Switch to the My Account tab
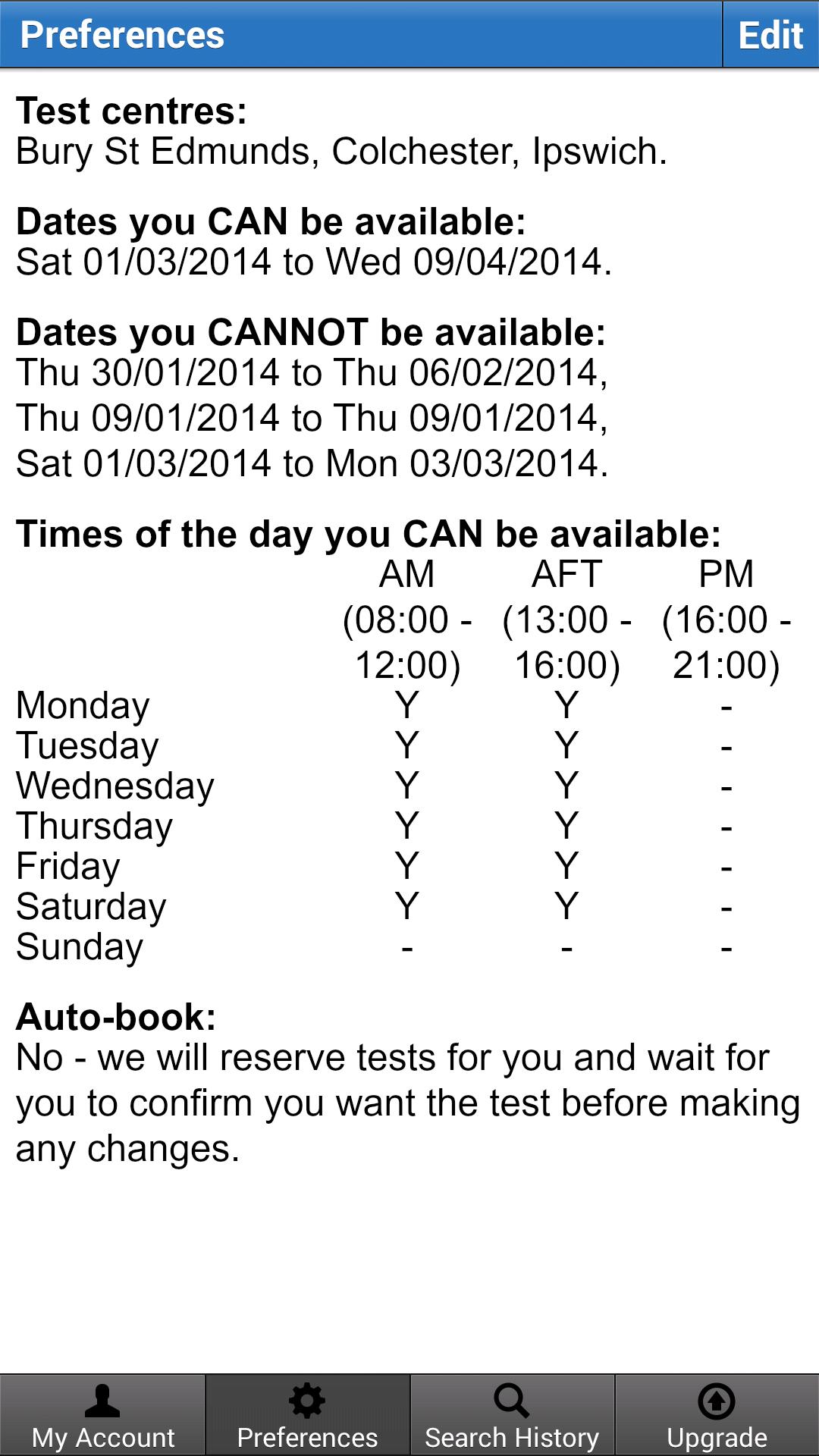This screenshot has height=1456, width=819. tap(102, 1415)
